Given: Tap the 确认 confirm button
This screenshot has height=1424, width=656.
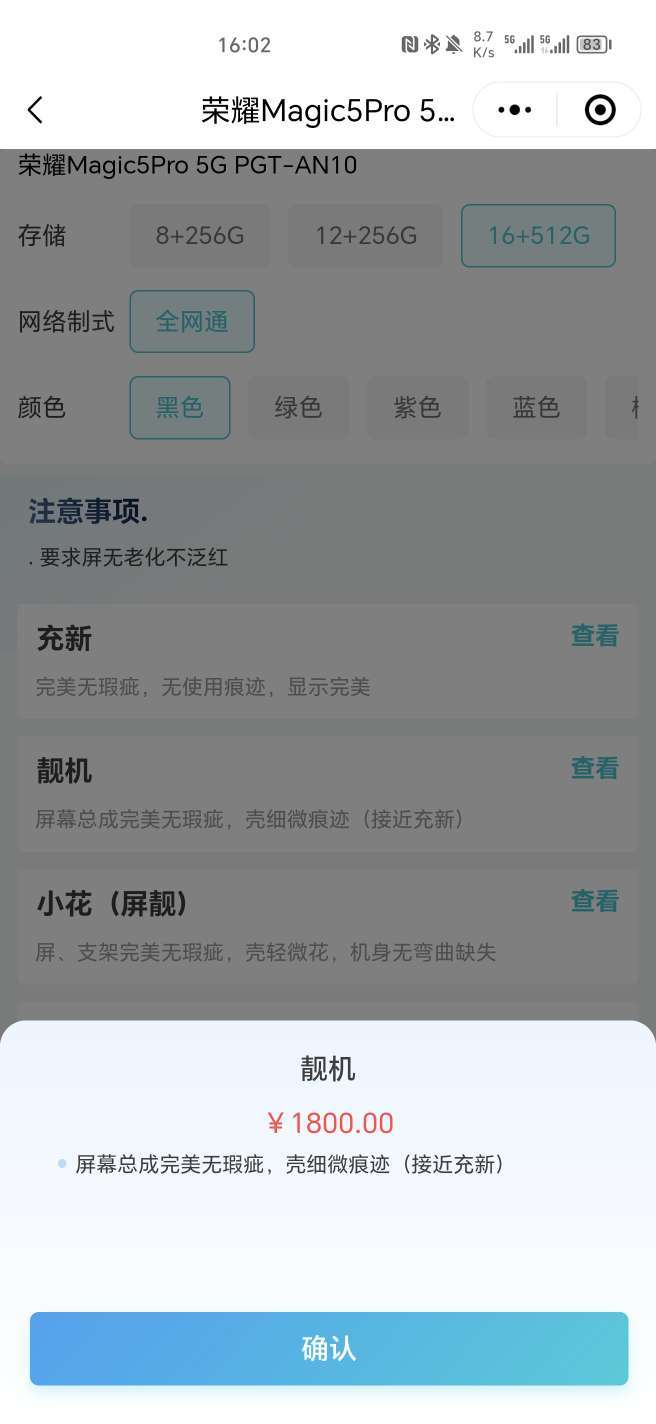Looking at the screenshot, I should [328, 1348].
